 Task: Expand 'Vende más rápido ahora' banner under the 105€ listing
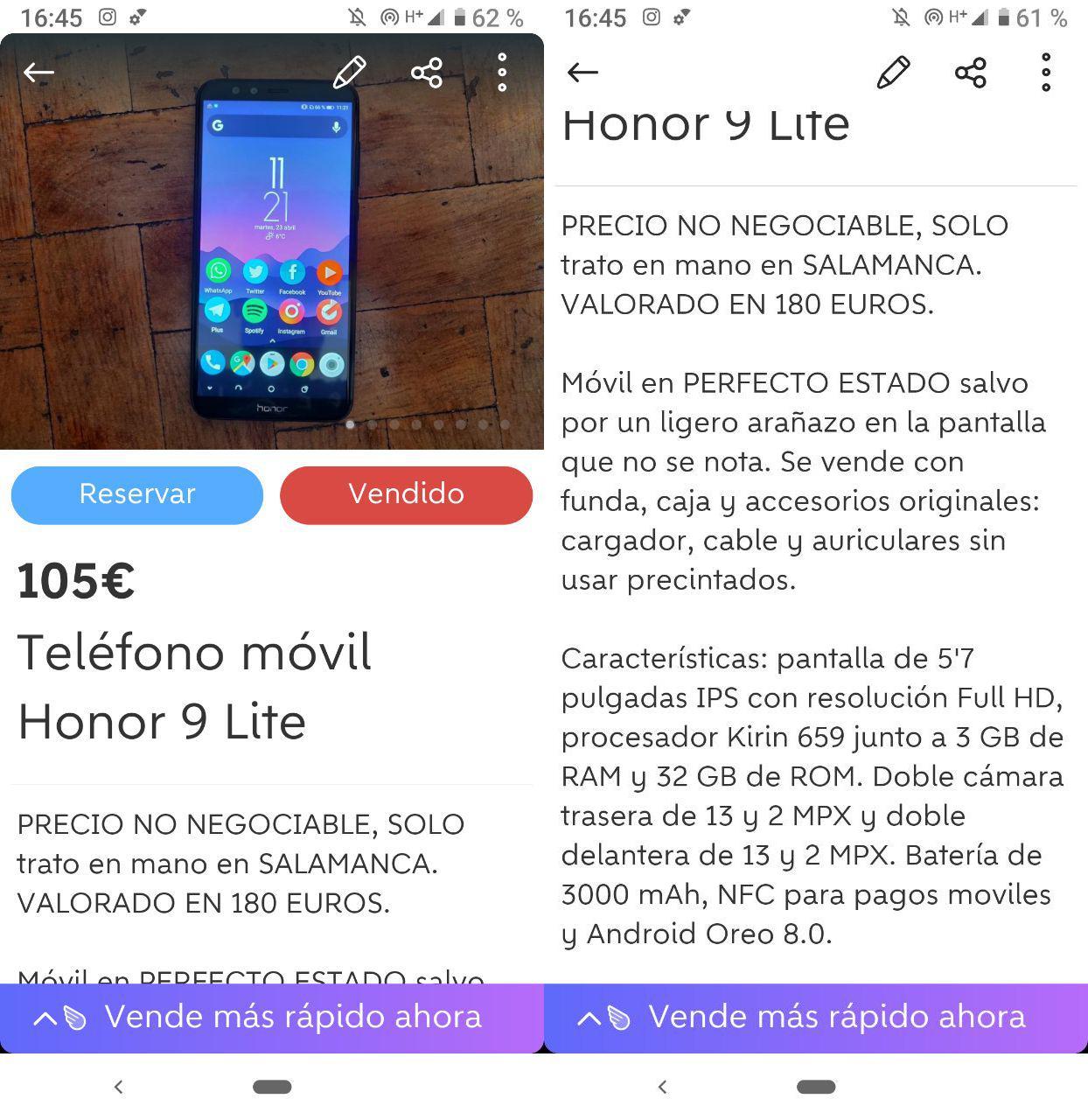[x=271, y=1018]
